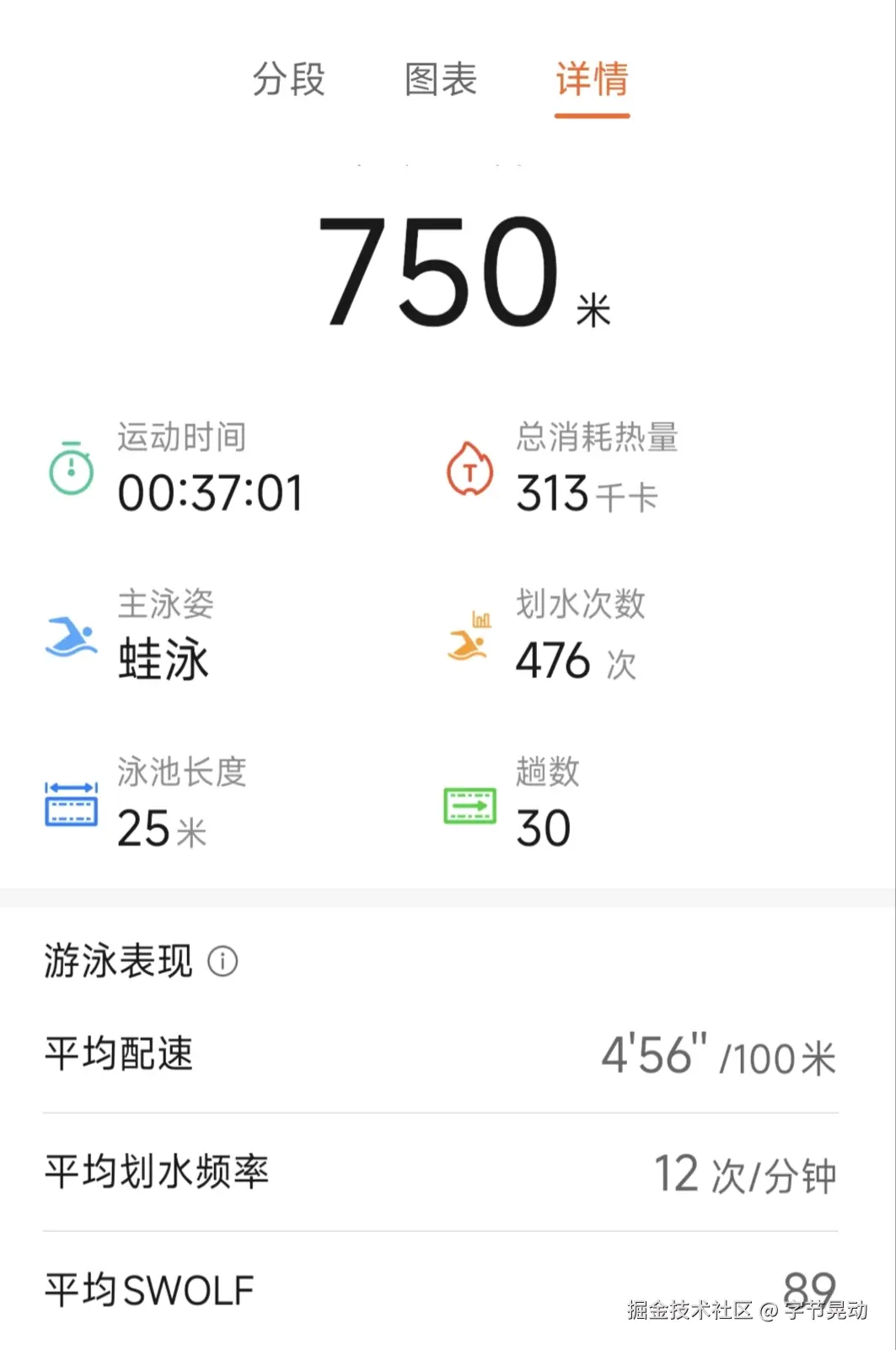
Task: Select the stroke frequency value 12 次/分钟
Action: 745,1172
